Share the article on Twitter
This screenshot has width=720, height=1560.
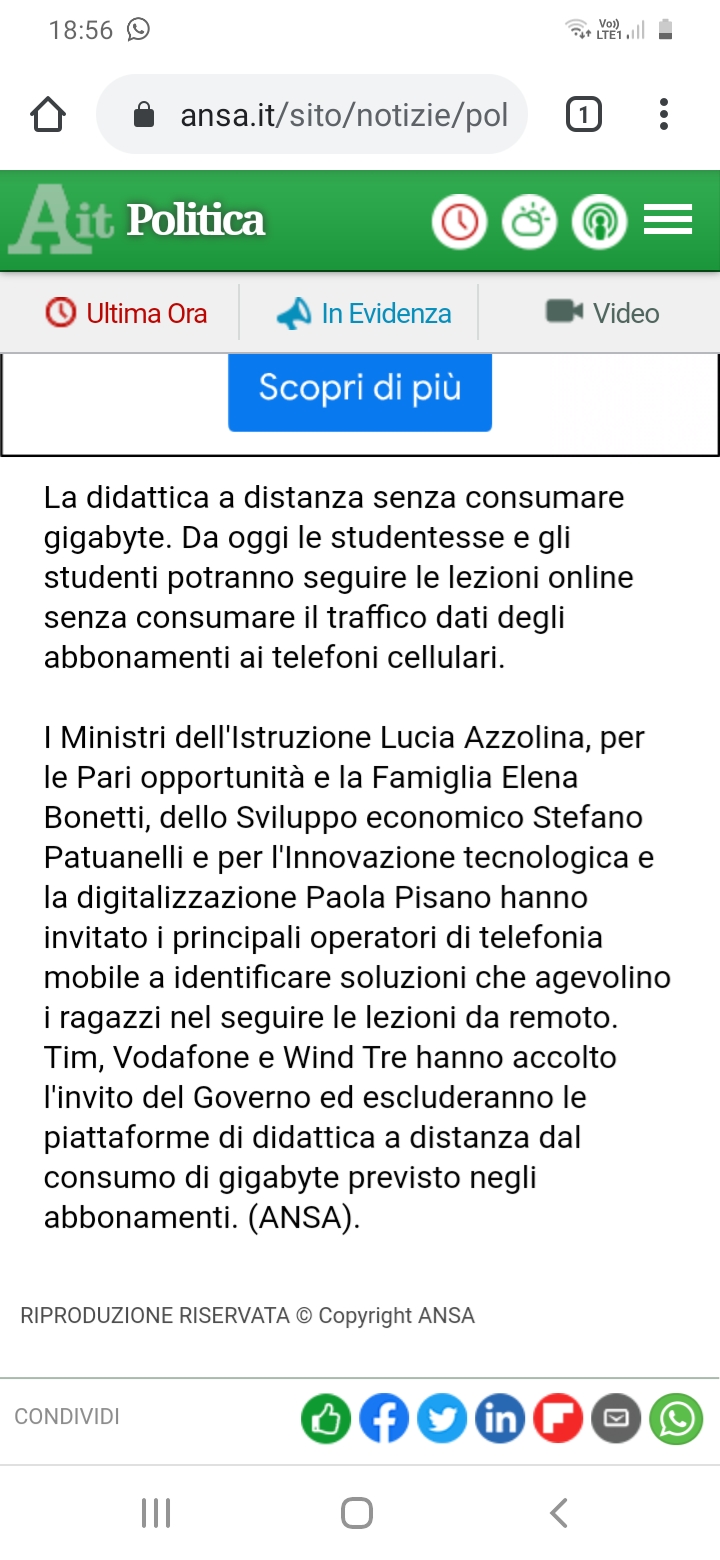pos(442,1418)
